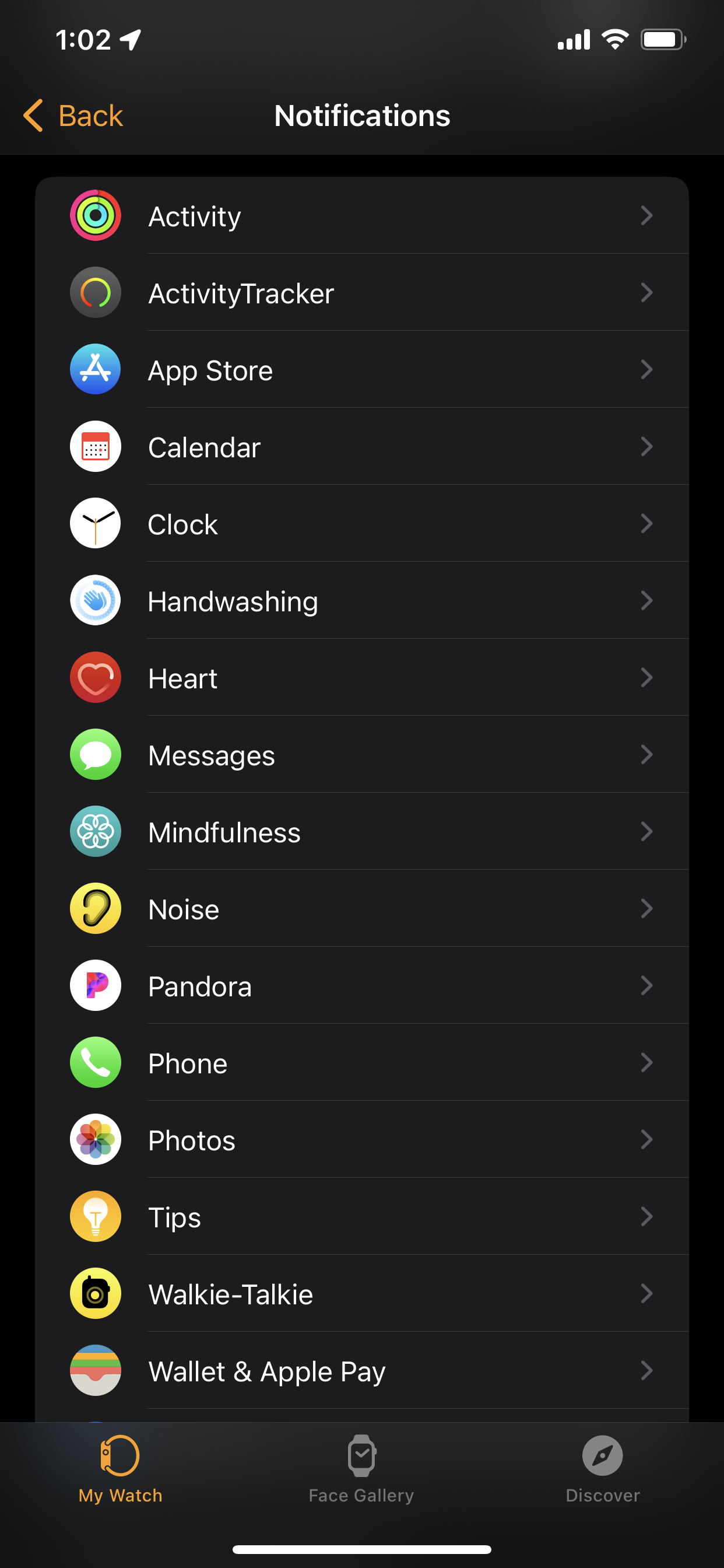Viewport: 724px width, 1568px height.
Task: Select Messages notifications
Action: (361, 755)
